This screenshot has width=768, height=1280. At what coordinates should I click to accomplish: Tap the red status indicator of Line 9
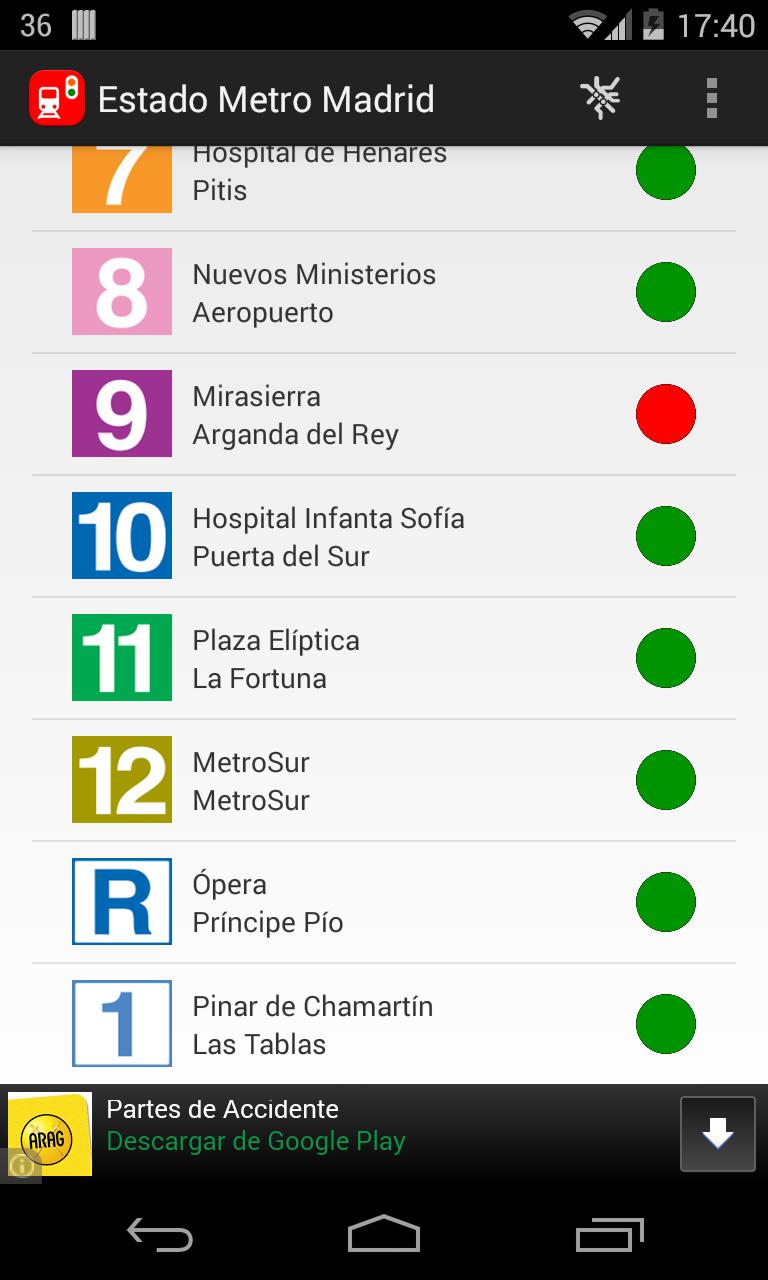coord(666,414)
